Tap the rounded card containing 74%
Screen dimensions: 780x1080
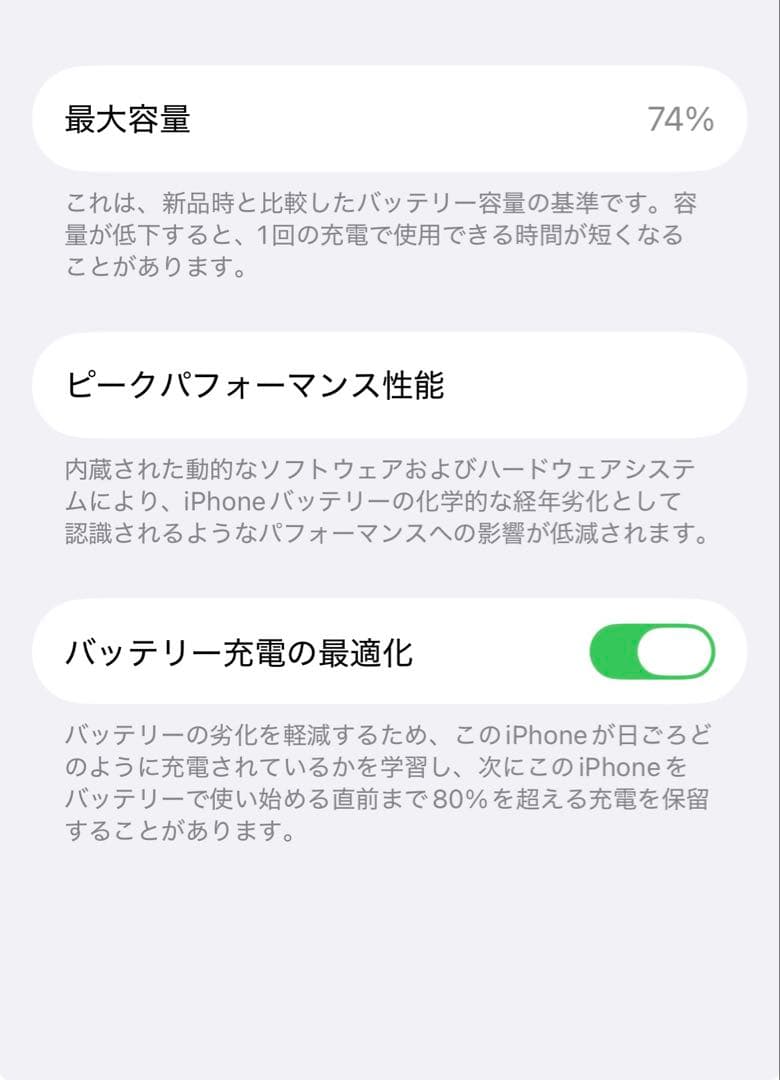pyautogui.click(x=390, y=120)
